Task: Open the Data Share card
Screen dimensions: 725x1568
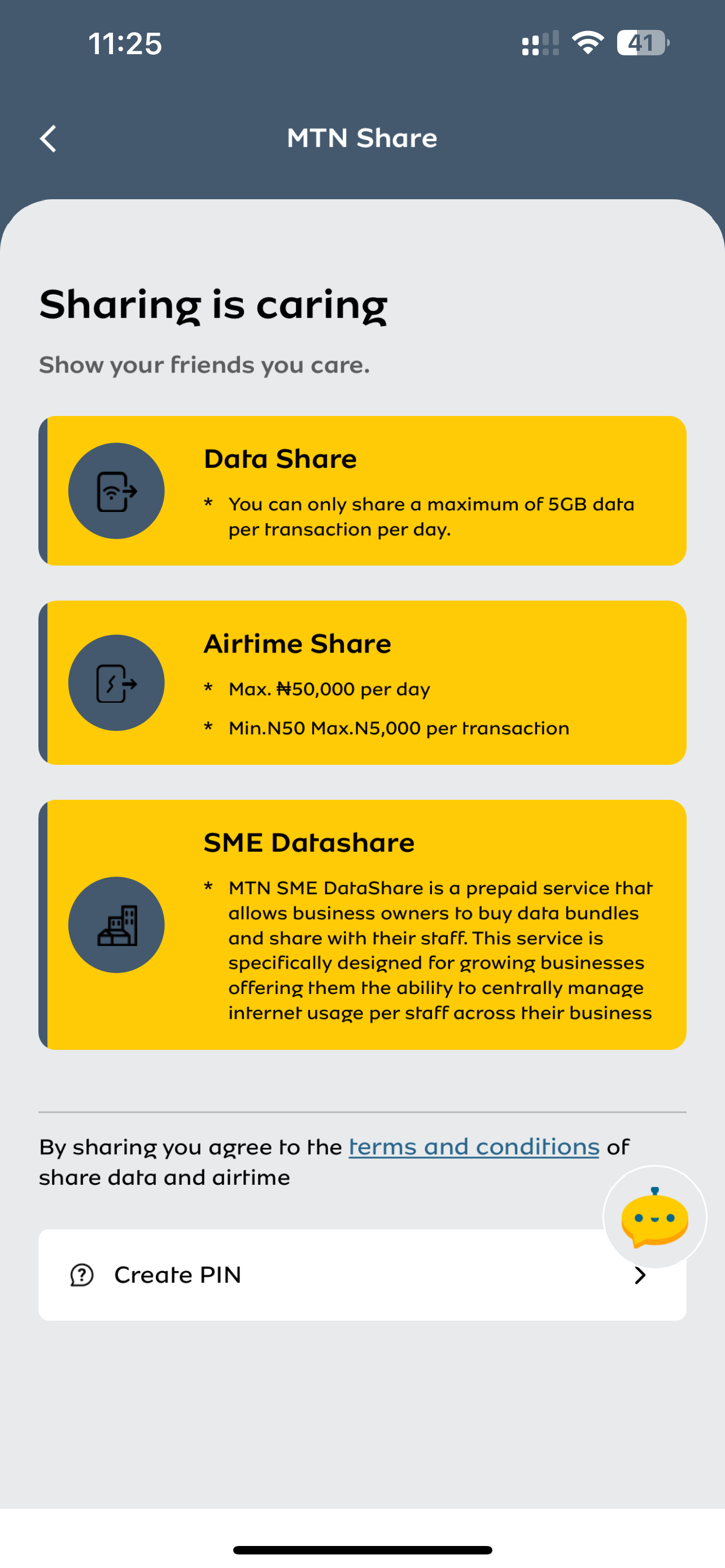Action: [x=362, y=490]
